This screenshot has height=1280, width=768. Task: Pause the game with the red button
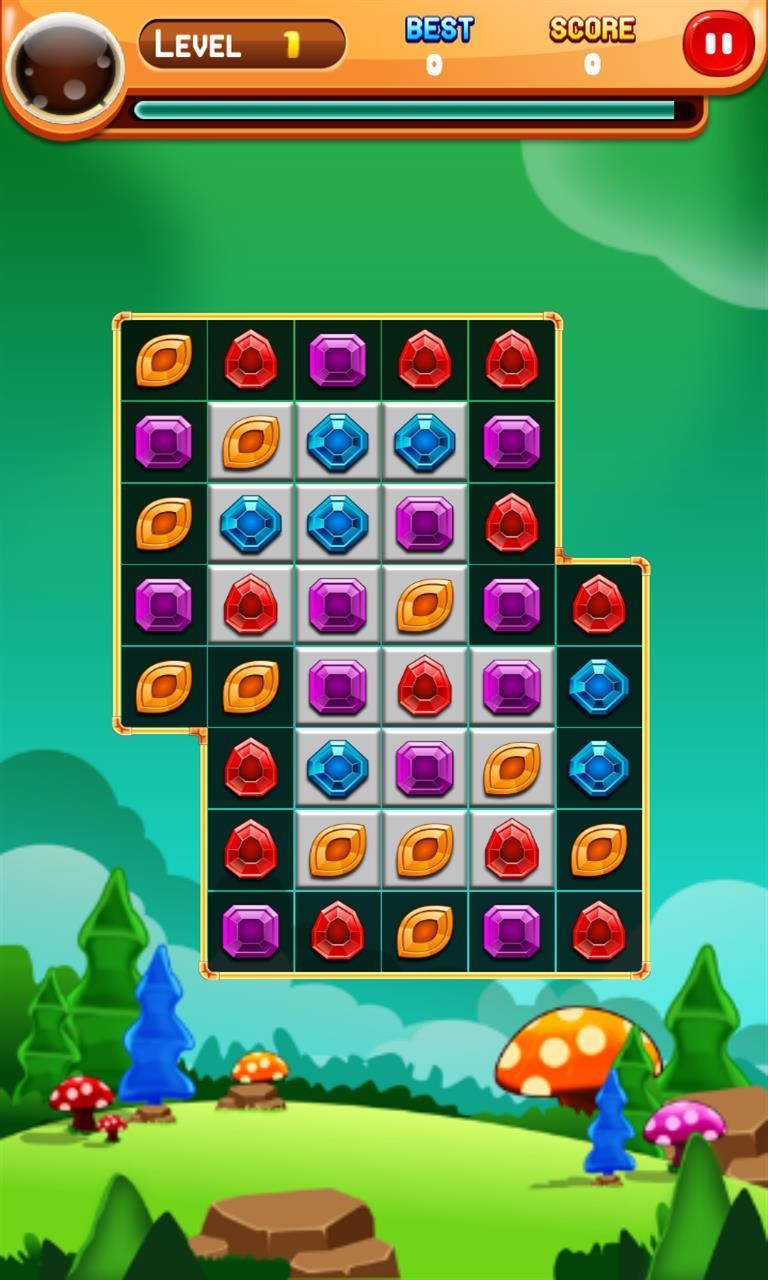719,45
